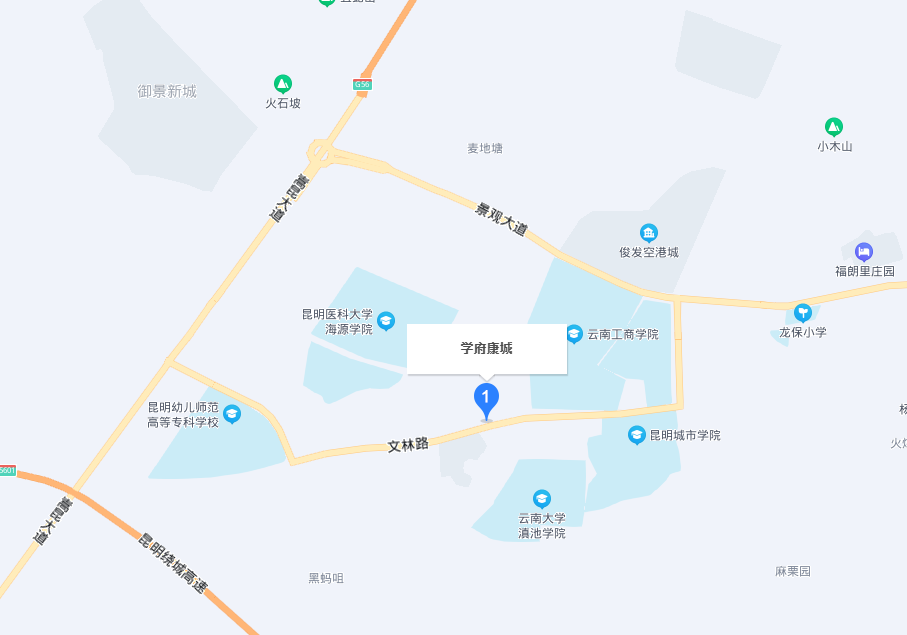Screen dimensions: 907x635
Task: Tap 火石坡 mountain marker
Action: click(283, 84)
